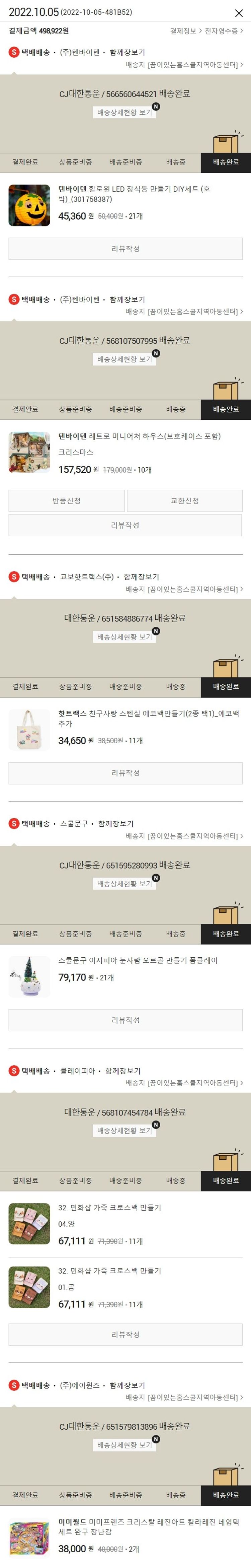Viewport: 251px width, 1568px height.
Task: View 배송상세현황 for tracking 568107507995
Action: tap(124, 360)
